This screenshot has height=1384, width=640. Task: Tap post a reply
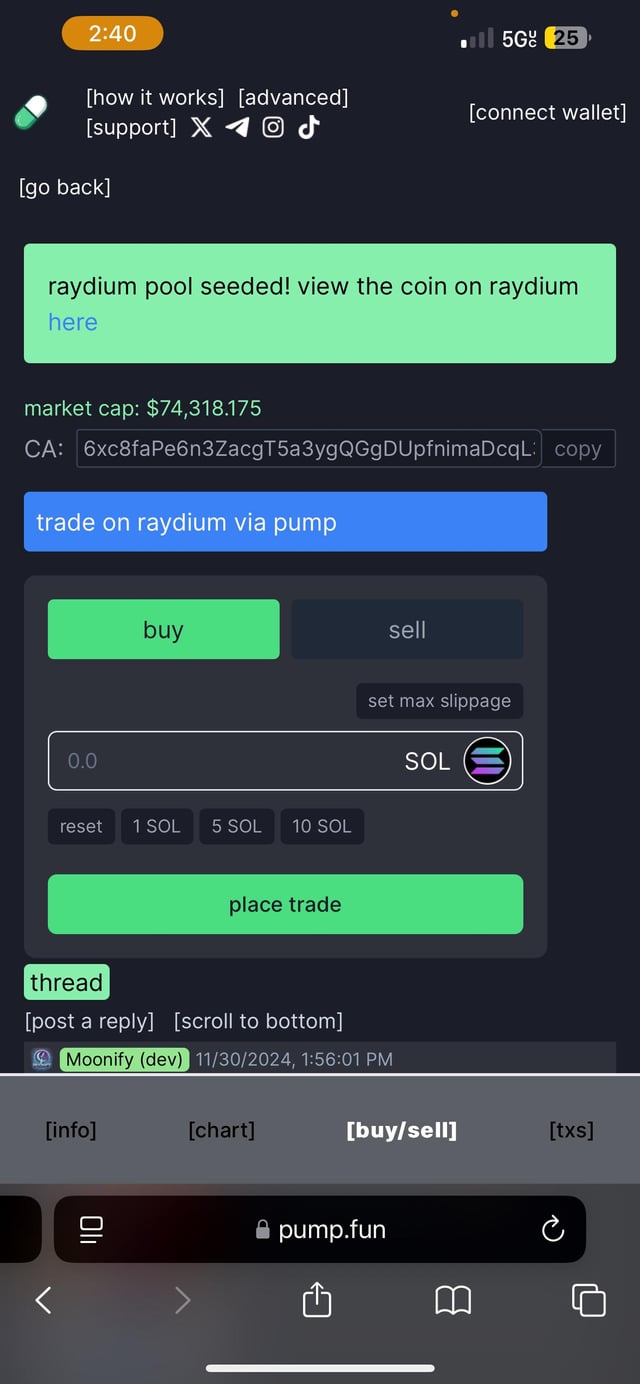90,1021
